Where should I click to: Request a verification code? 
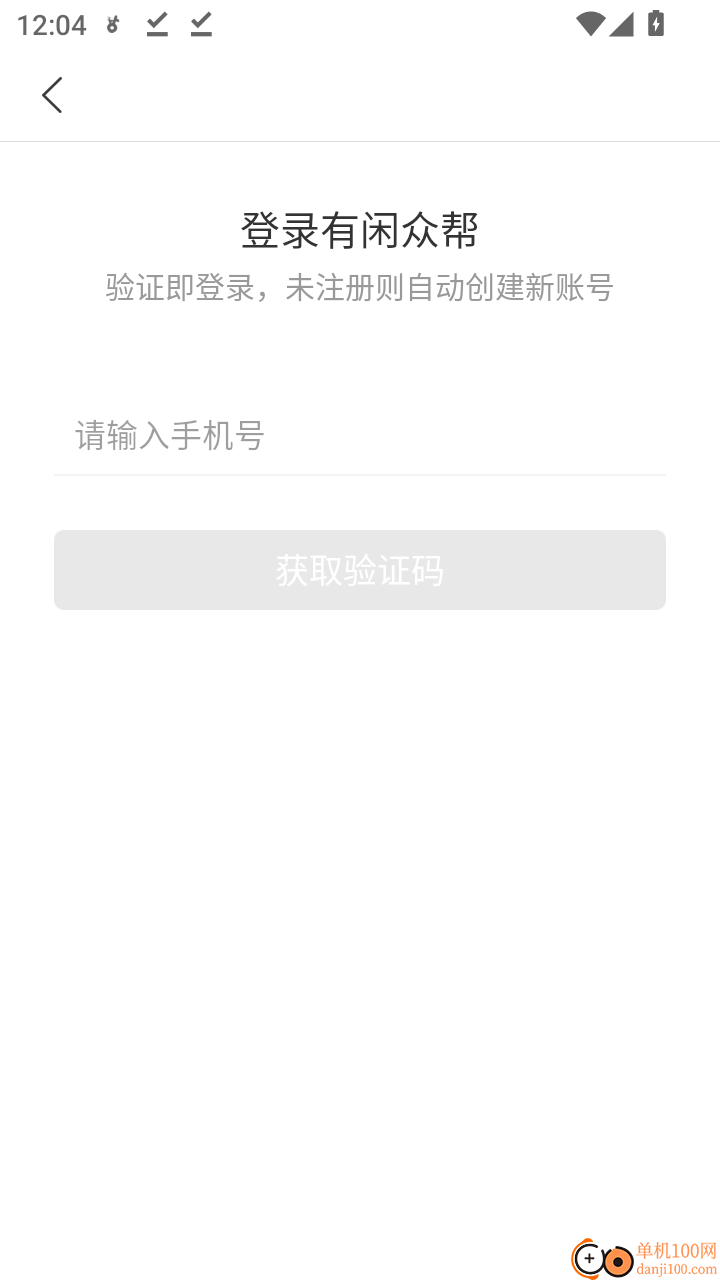[x=360, y=570]
